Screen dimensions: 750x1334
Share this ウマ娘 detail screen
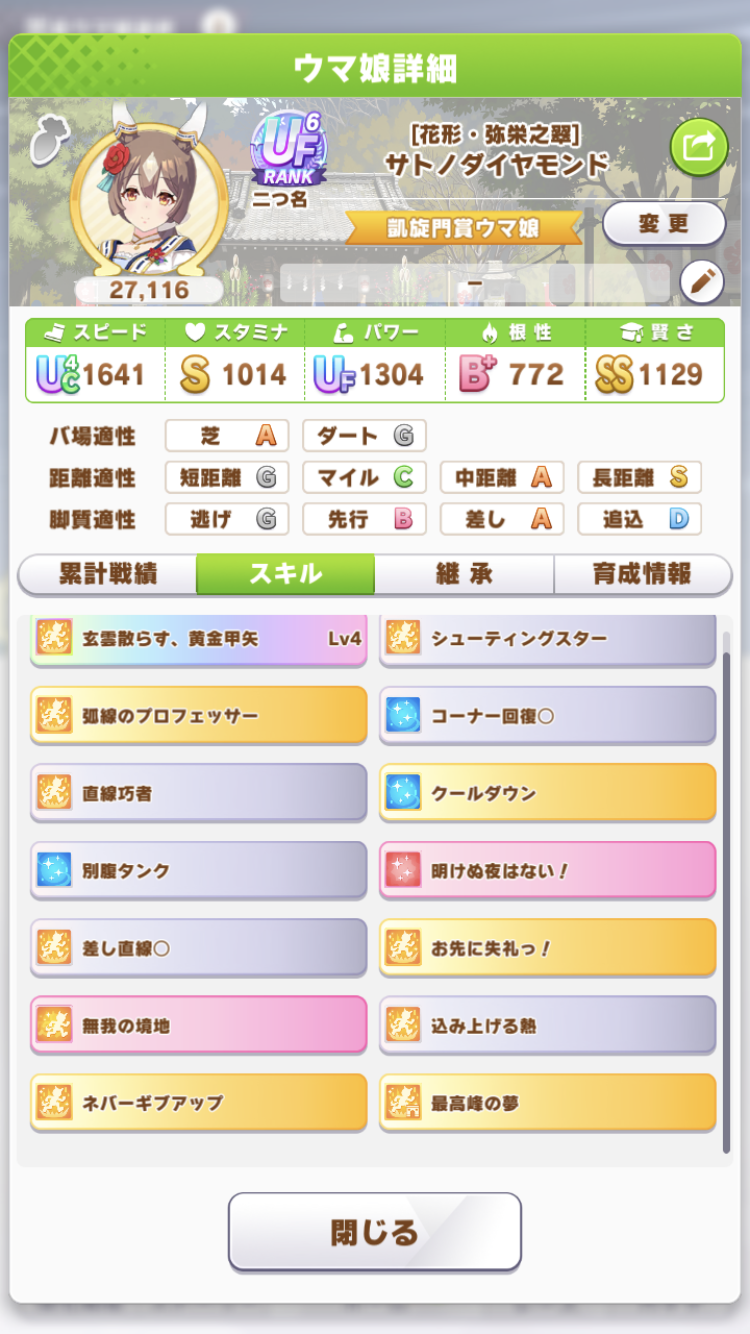pyautogui.click(x=698, y=148)
